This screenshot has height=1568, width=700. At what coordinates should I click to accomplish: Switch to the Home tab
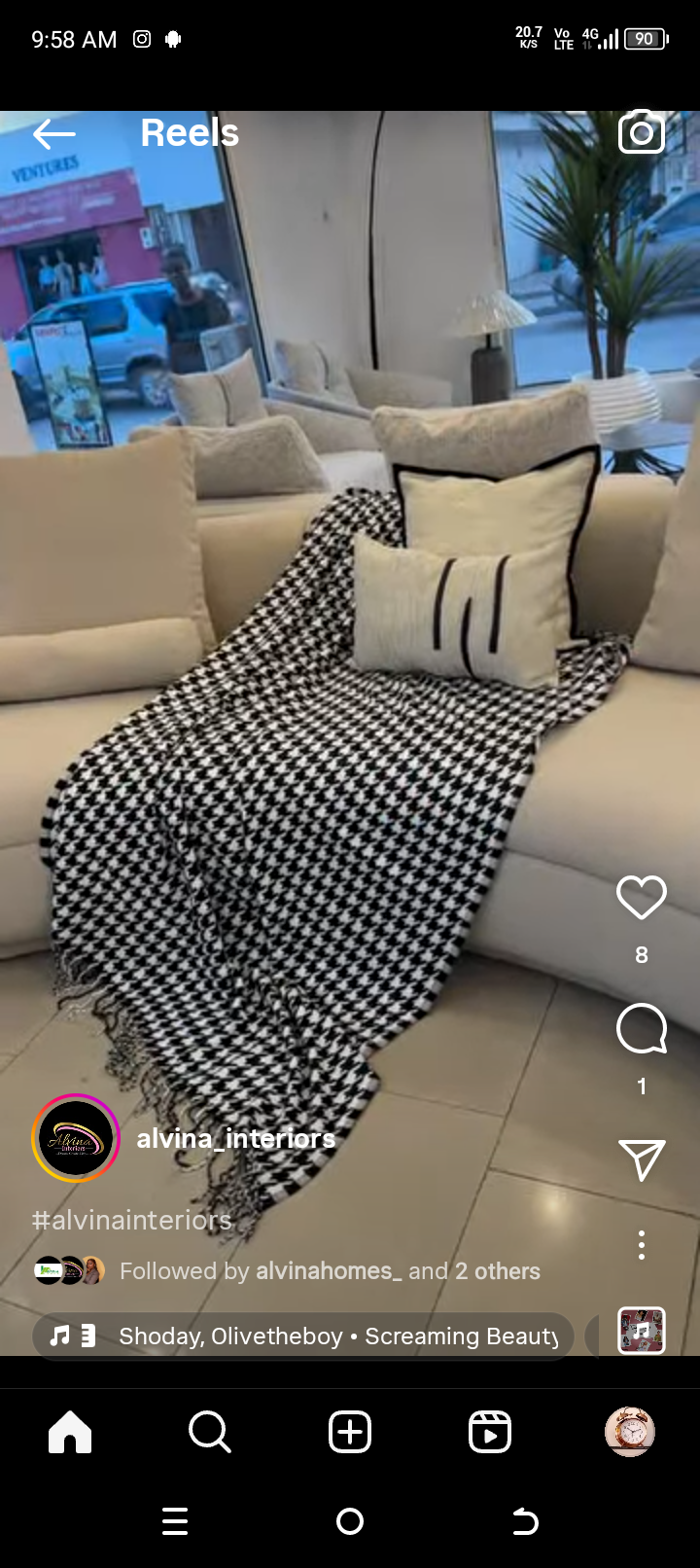pyautogui.click(x=70, y=1432)
